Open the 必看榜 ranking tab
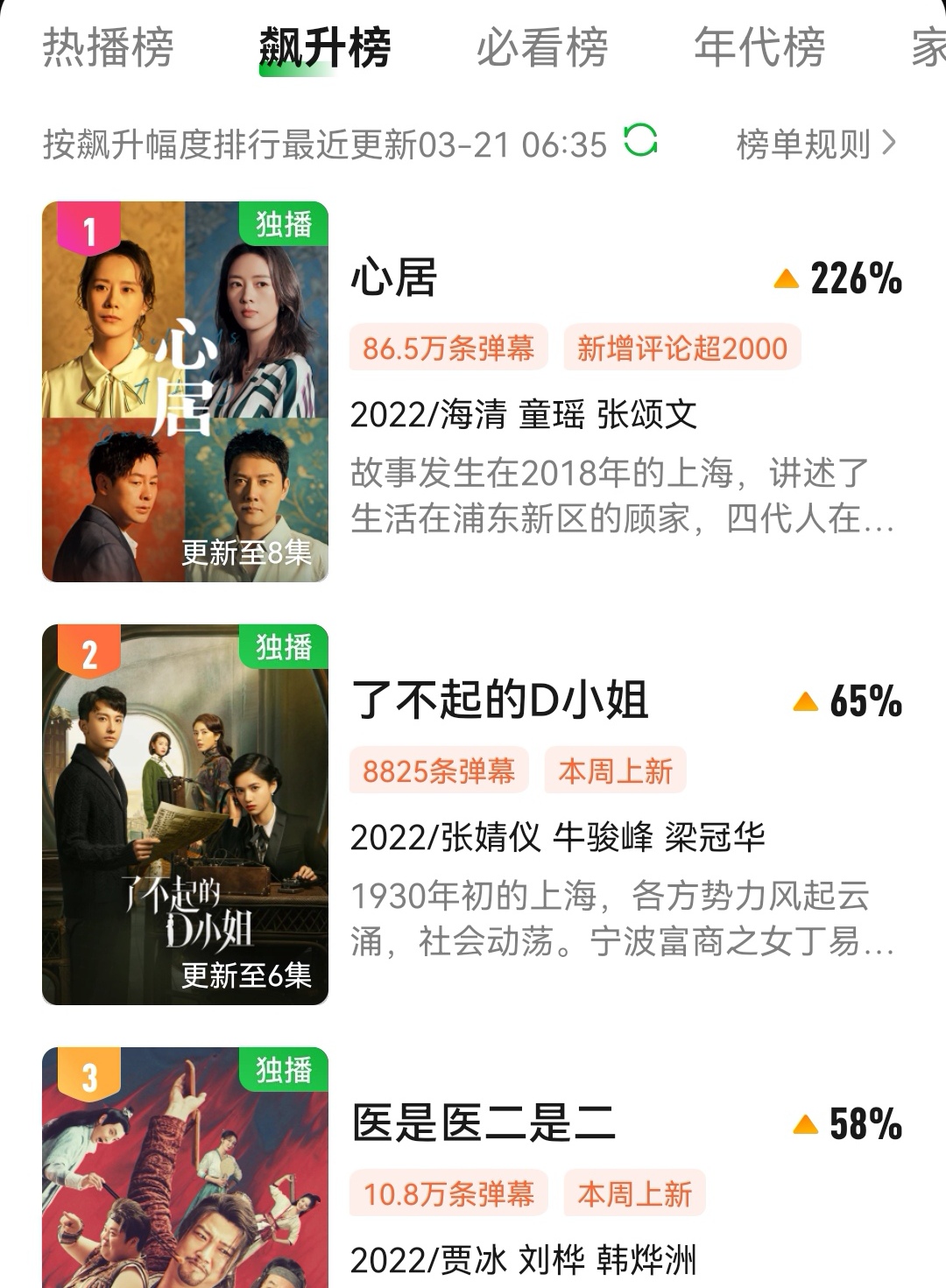Screen dimensions: 946x1288 (x=541, y=48)
